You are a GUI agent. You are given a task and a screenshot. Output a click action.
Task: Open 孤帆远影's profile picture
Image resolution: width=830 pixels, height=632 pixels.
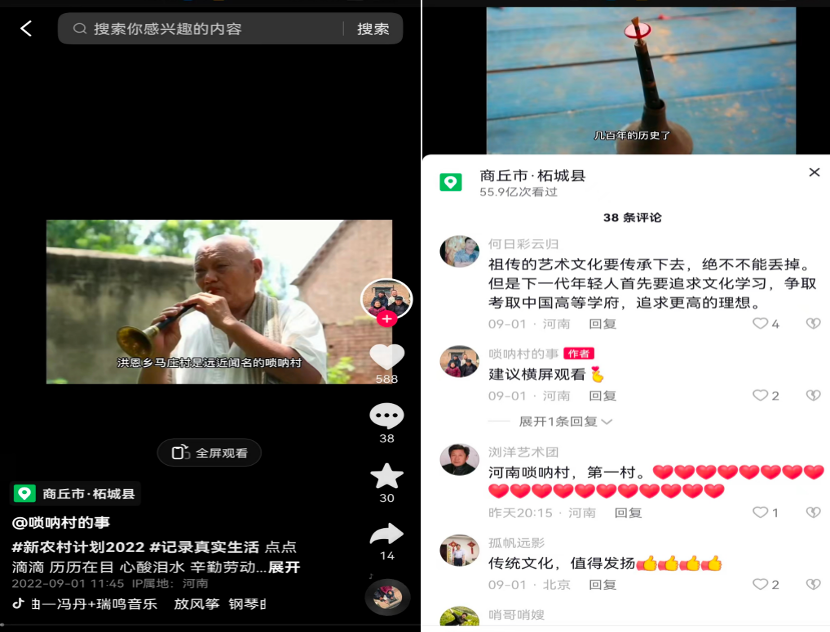tap(459, 550)
